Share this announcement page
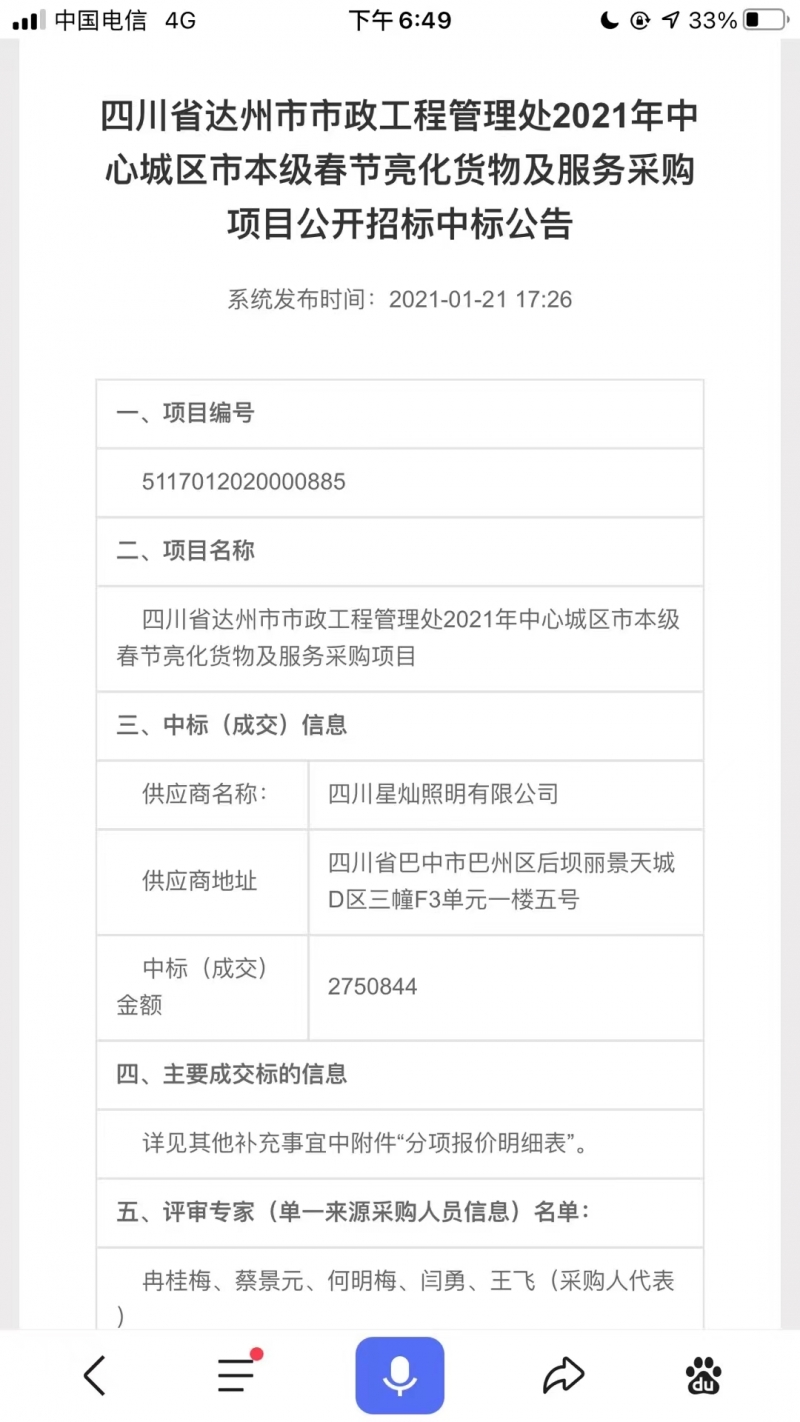Screen dimensions: 800x1422 point(563,1376)
